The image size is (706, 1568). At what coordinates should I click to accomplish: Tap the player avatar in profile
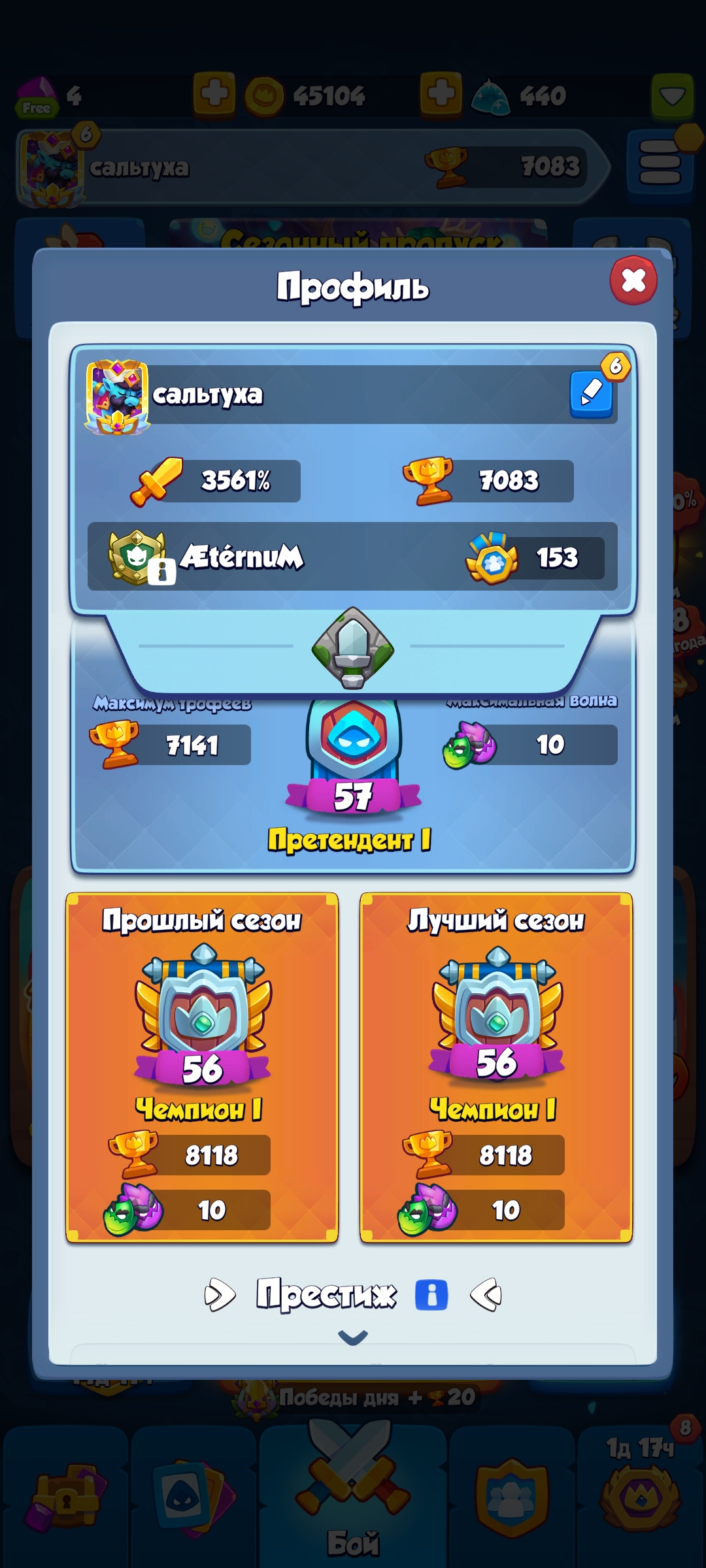(x=118, y=397)
